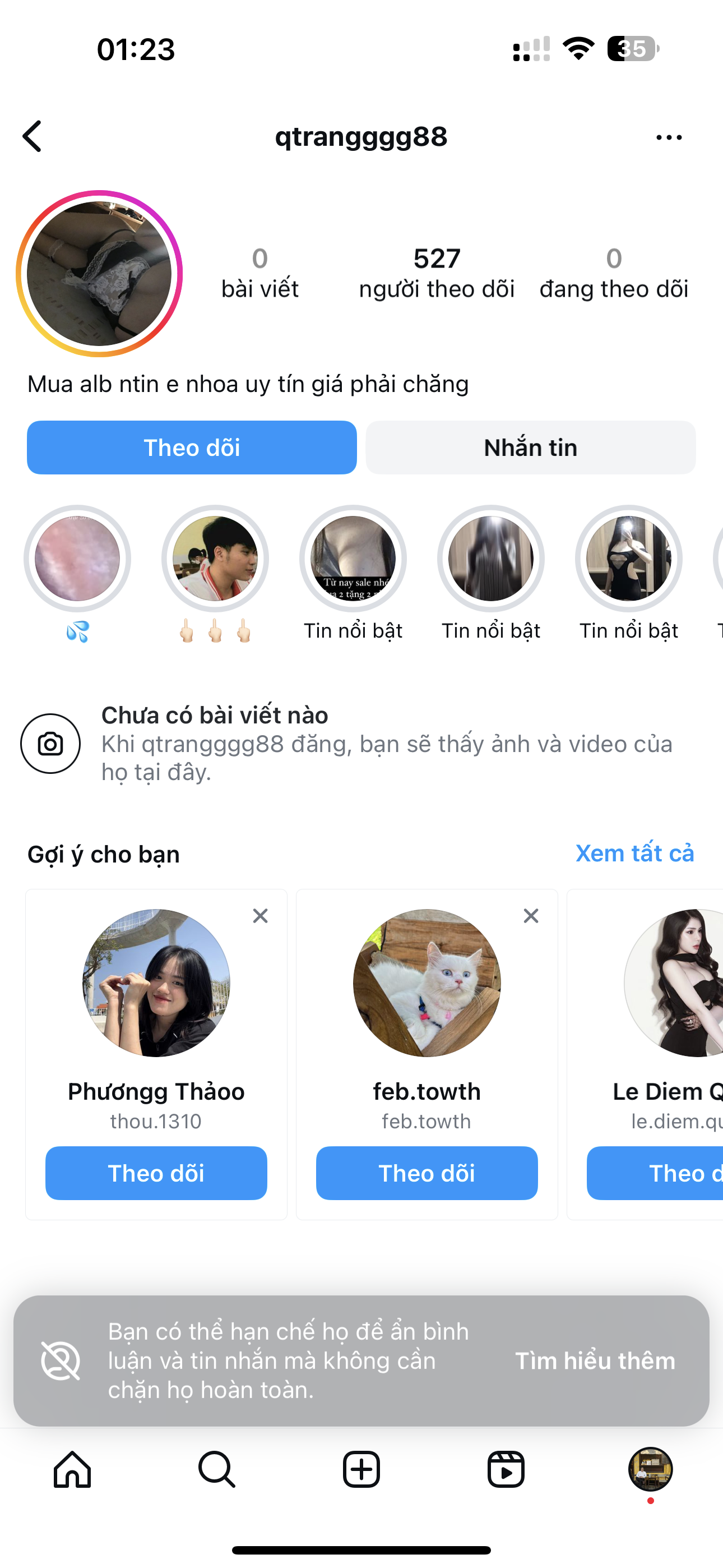Dismiss the Phươngg Thảoo suggestion card
This screenshot has height=1568, width=723.
(x=261, y=916)
